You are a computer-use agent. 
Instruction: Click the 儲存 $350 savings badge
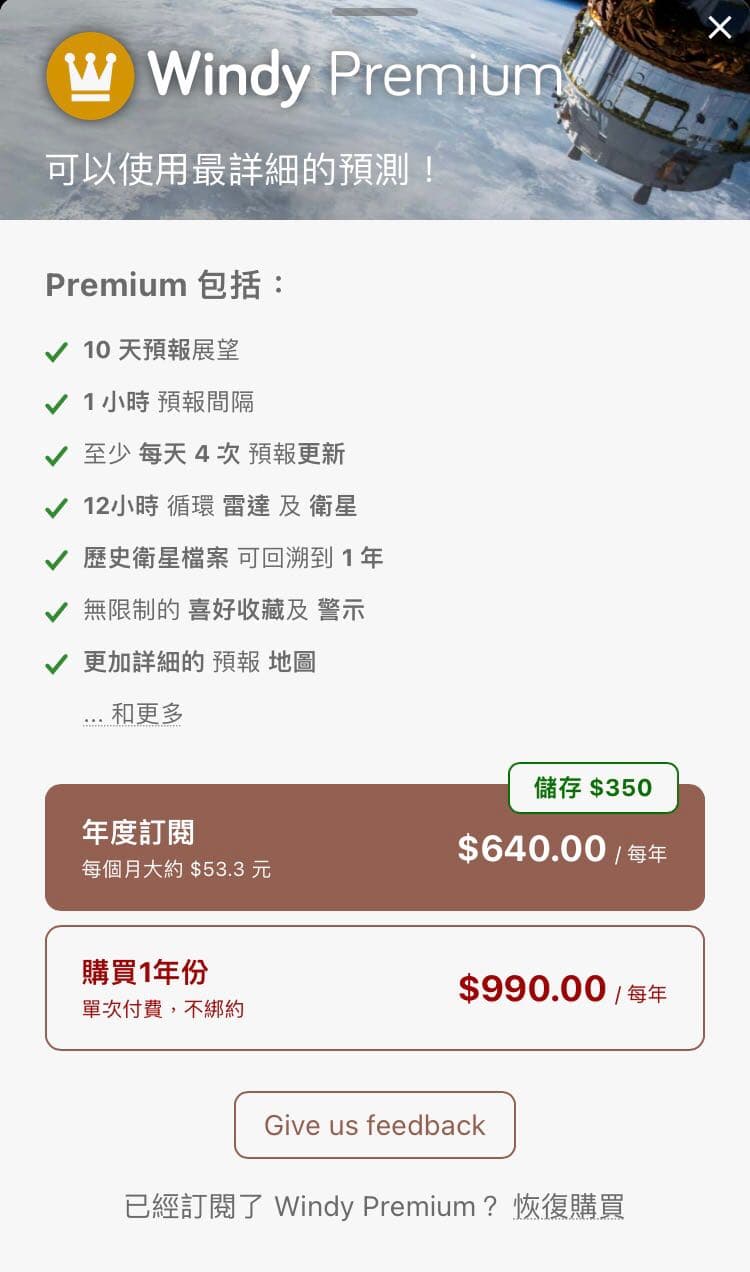tap(592, 788)
